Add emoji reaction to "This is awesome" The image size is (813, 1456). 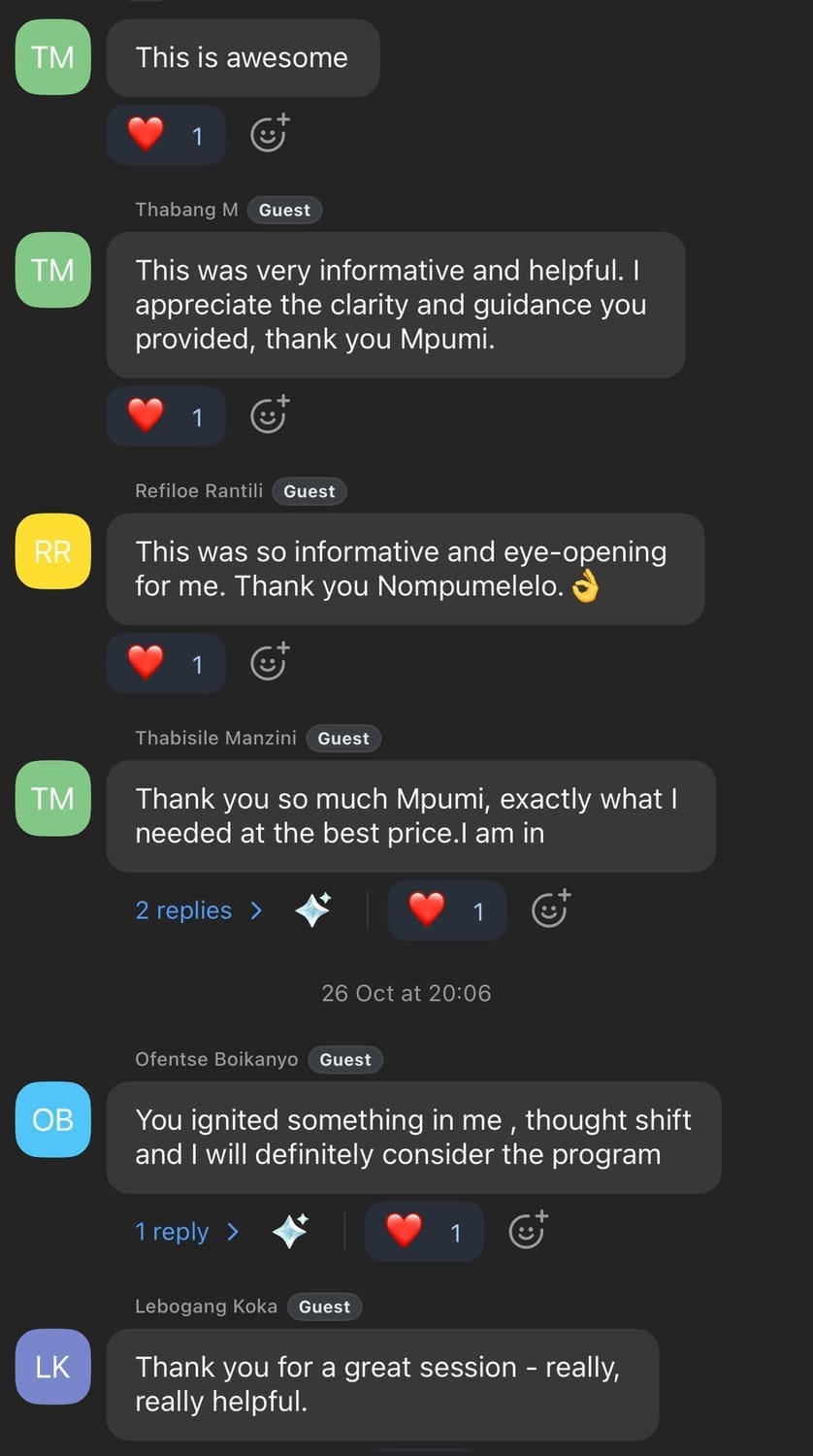[x=269, y=134]
